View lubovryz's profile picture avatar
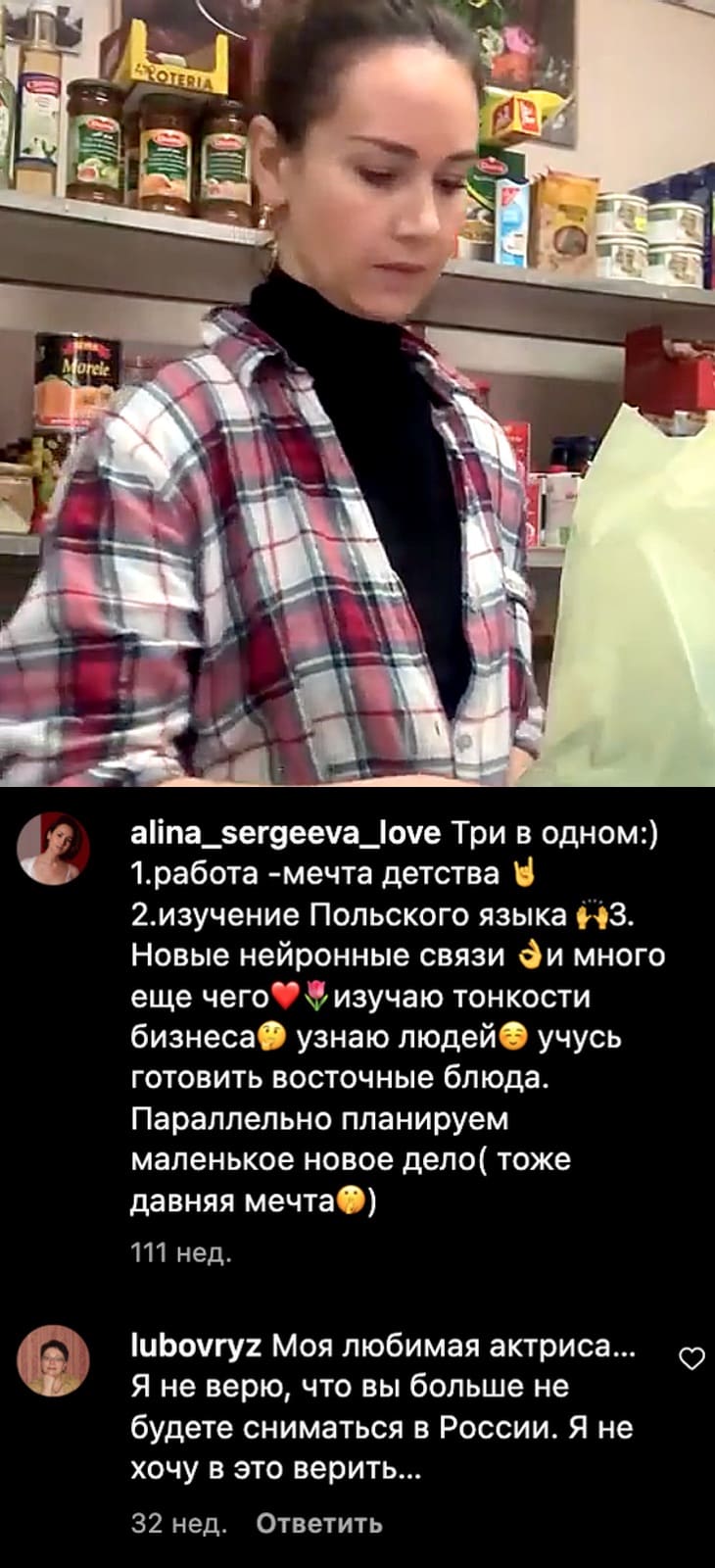The width and height of the screenshot is (715, 1568). point(54,1361)
